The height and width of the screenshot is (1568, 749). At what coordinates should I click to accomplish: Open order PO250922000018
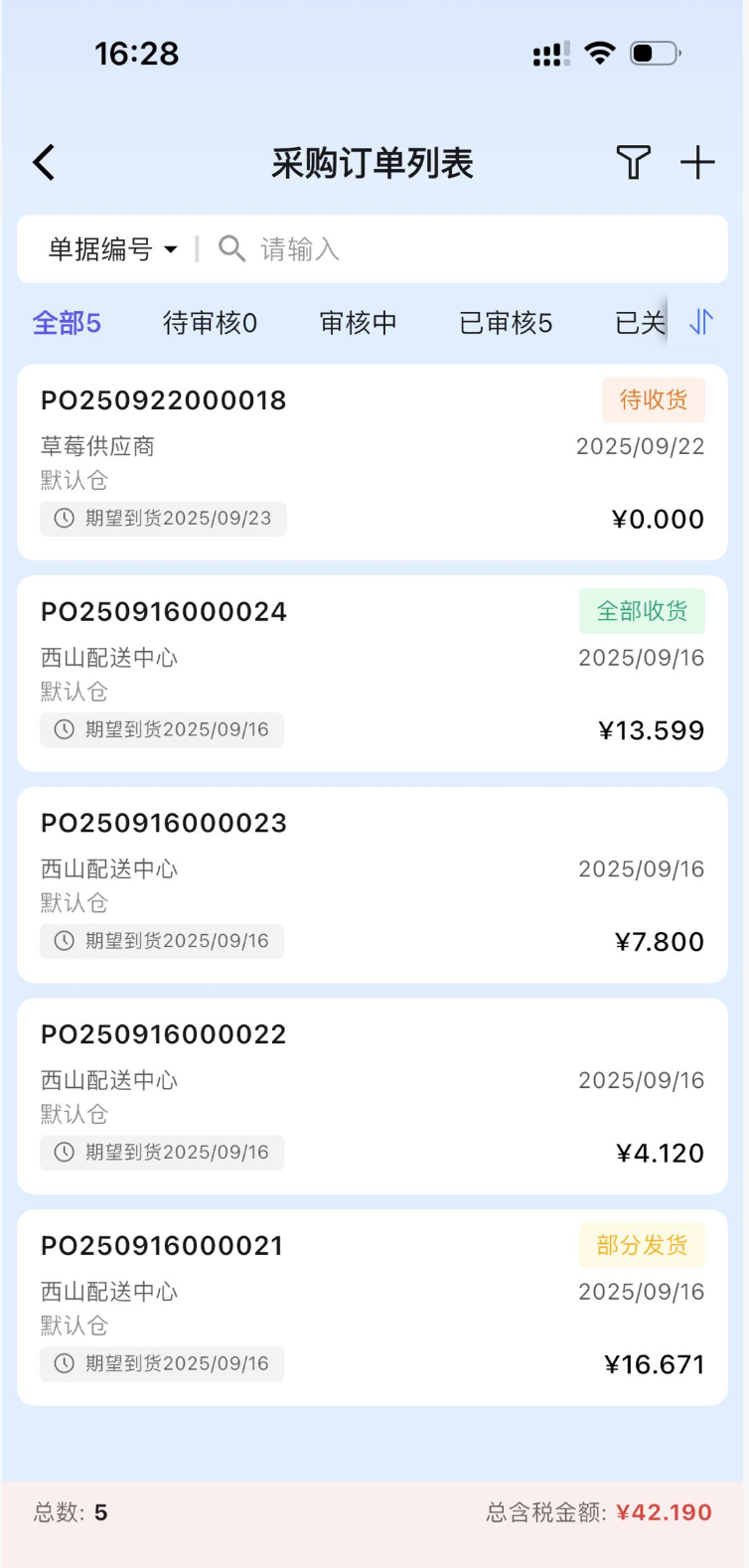tap(372, 461)
